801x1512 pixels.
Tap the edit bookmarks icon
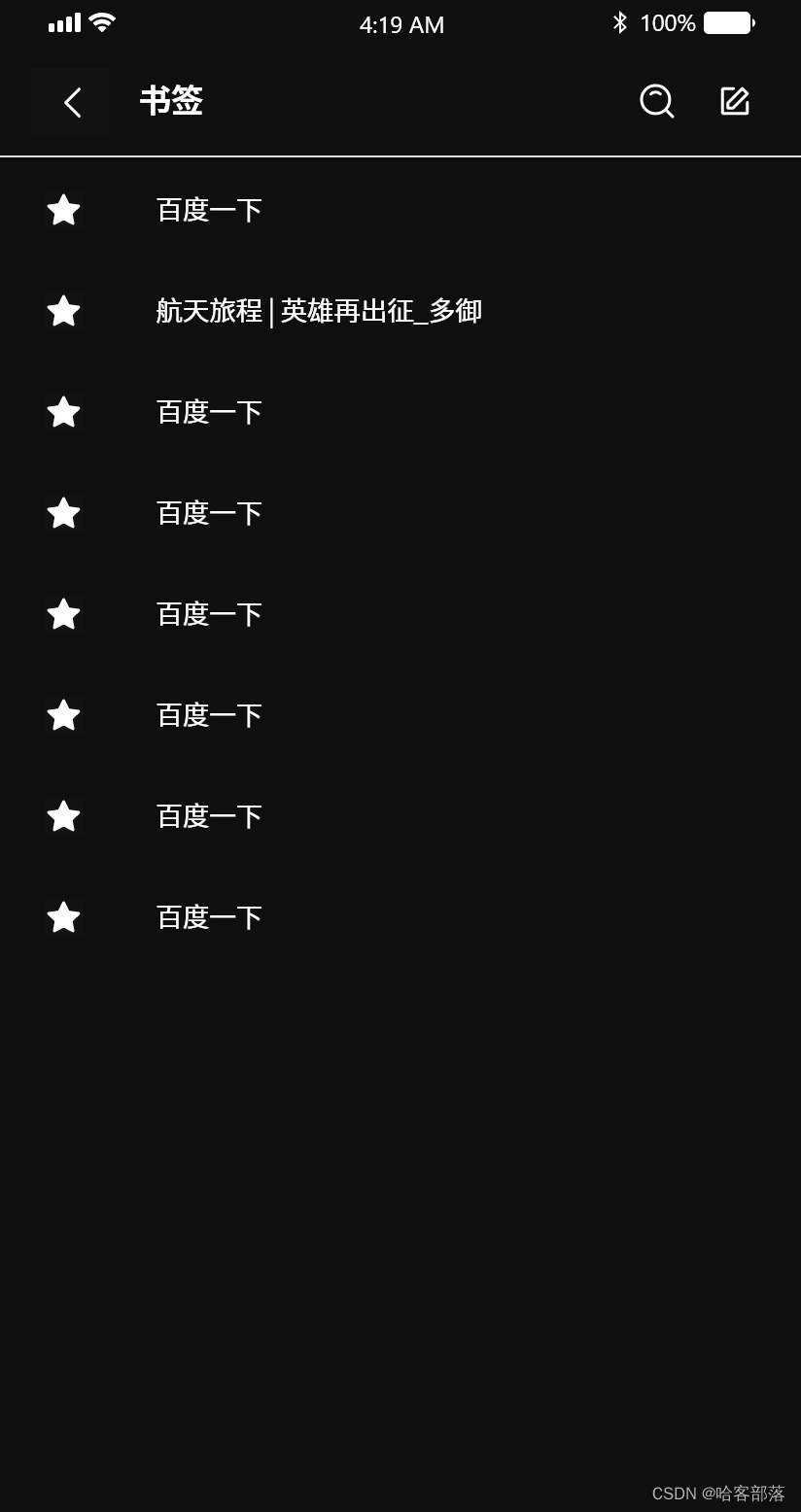click(735, 101)
